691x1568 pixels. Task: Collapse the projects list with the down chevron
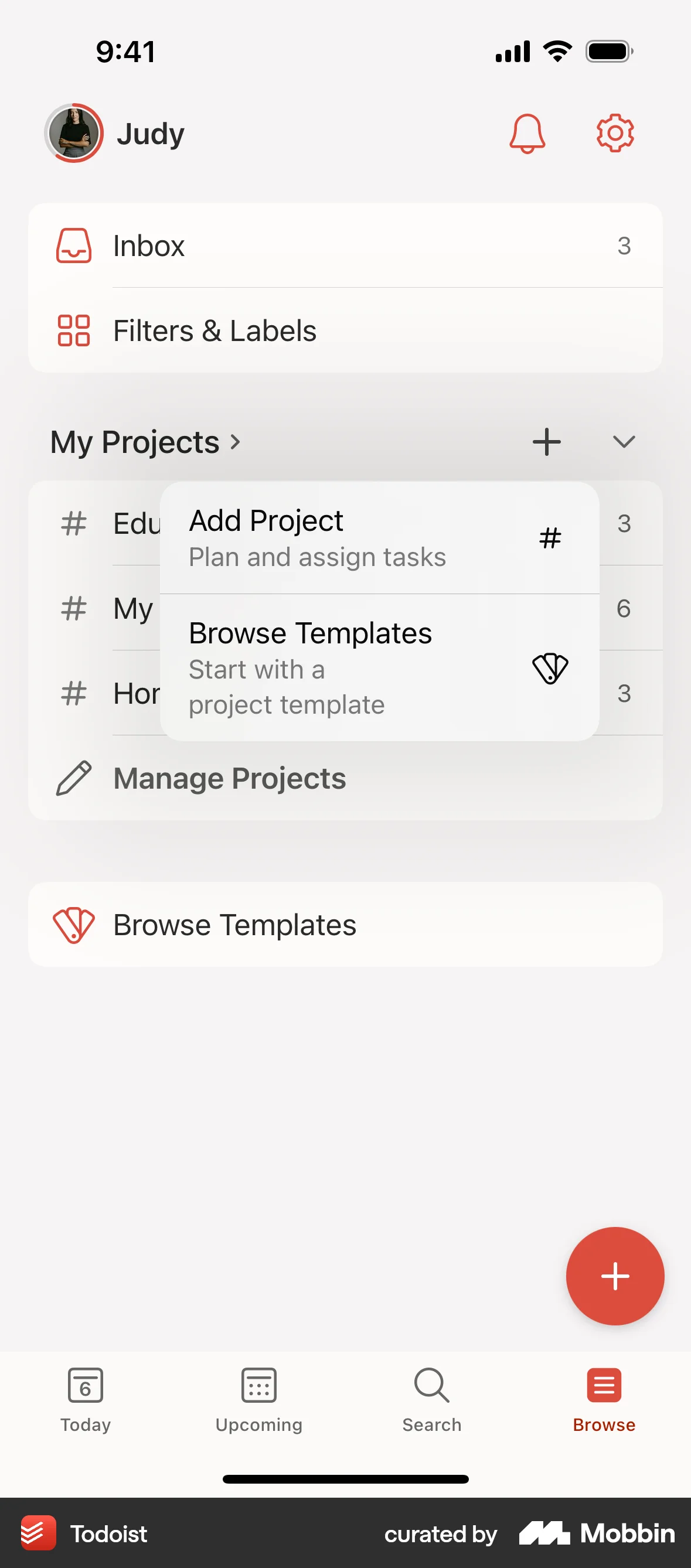pos(624,442)
